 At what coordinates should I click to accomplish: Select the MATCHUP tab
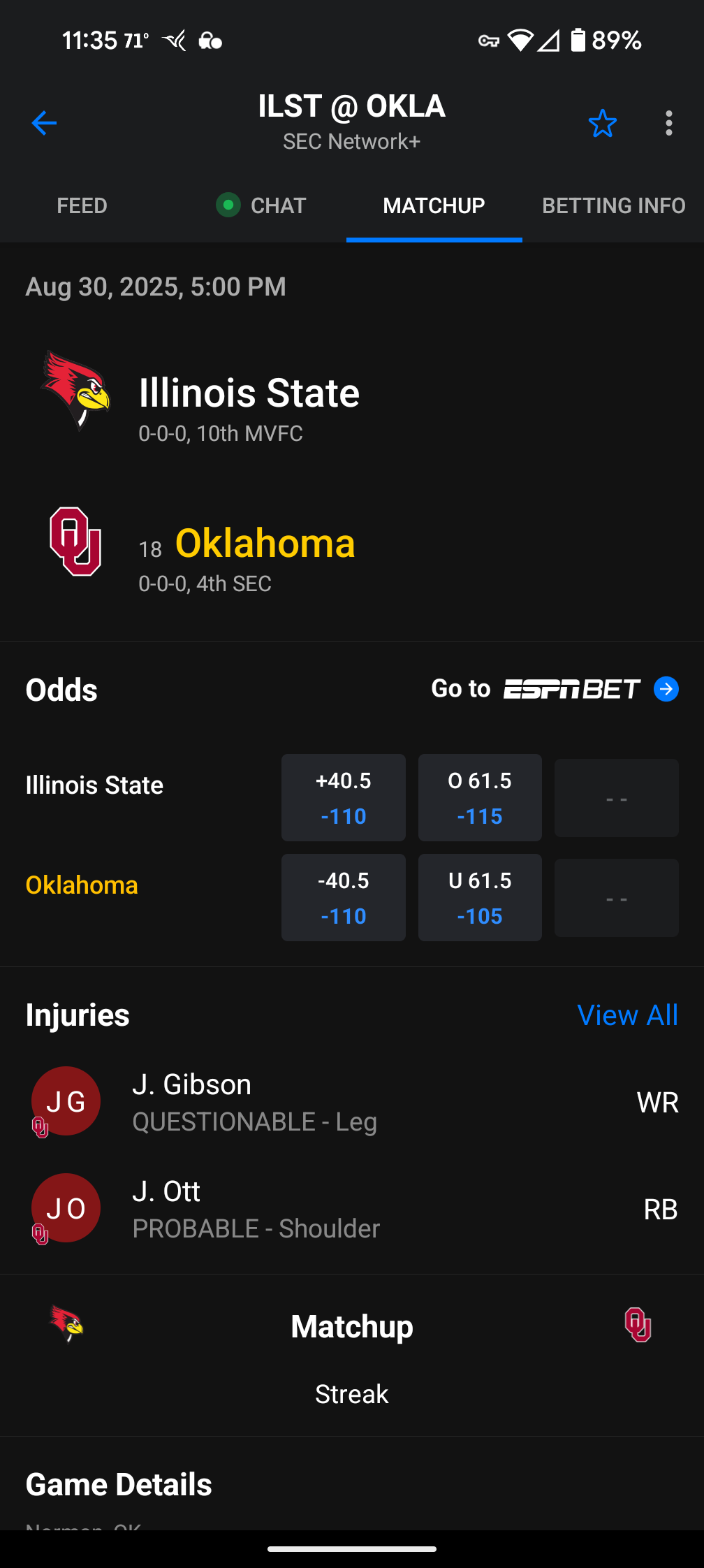click(x=434, y=205)
